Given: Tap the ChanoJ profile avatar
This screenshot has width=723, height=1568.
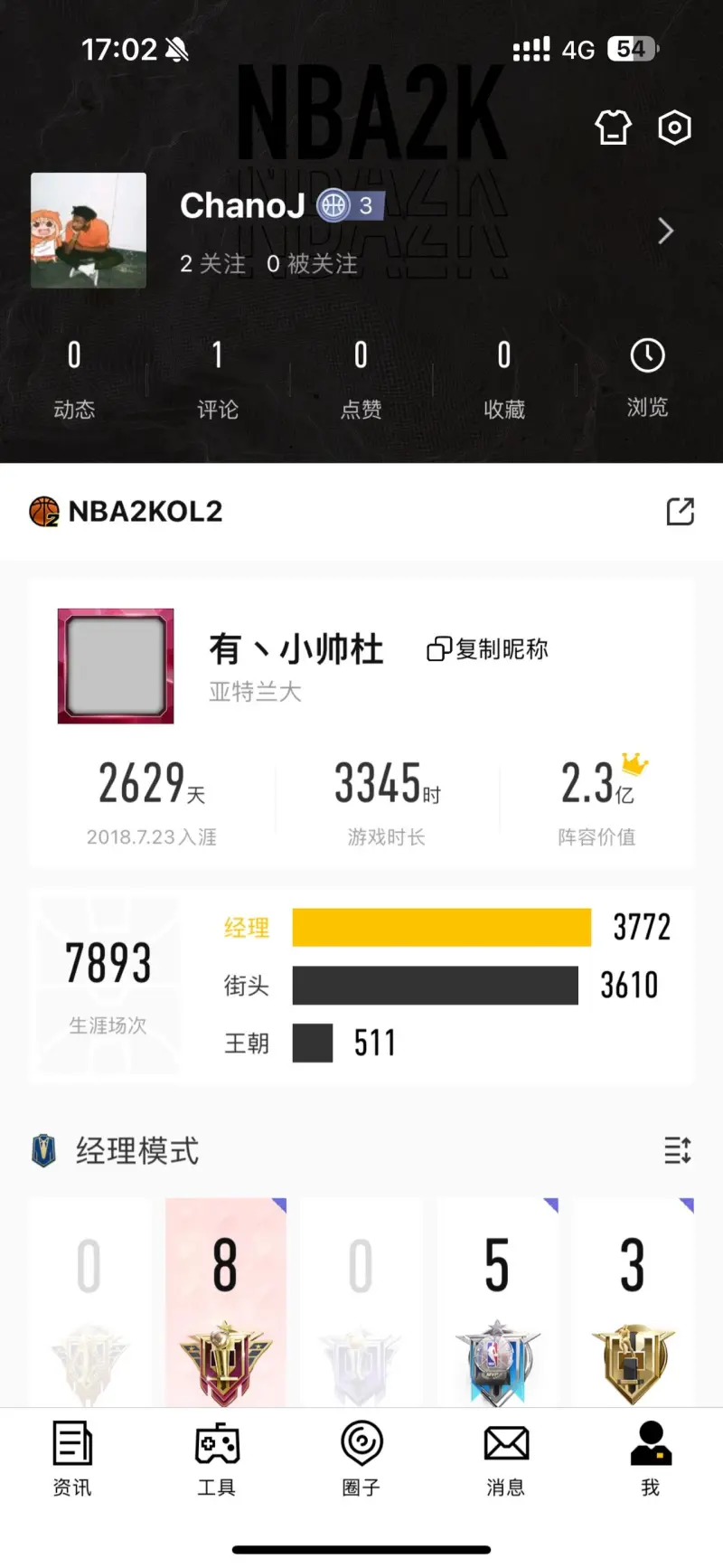Looking at the screenshot, I should [89, 231].
